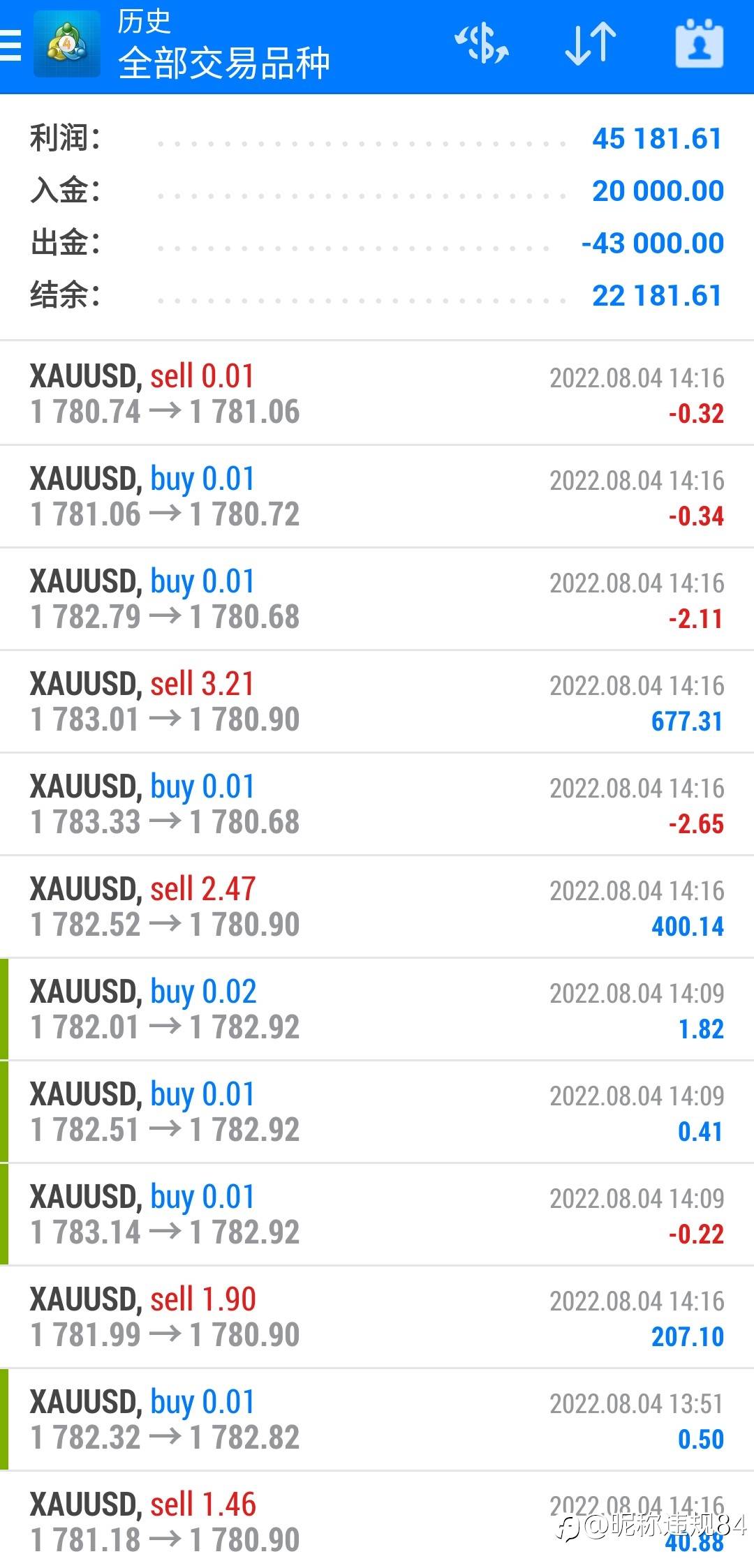Open the sell 2.47 trade with 400.14 profit
754x1568 pixels.
377,906
